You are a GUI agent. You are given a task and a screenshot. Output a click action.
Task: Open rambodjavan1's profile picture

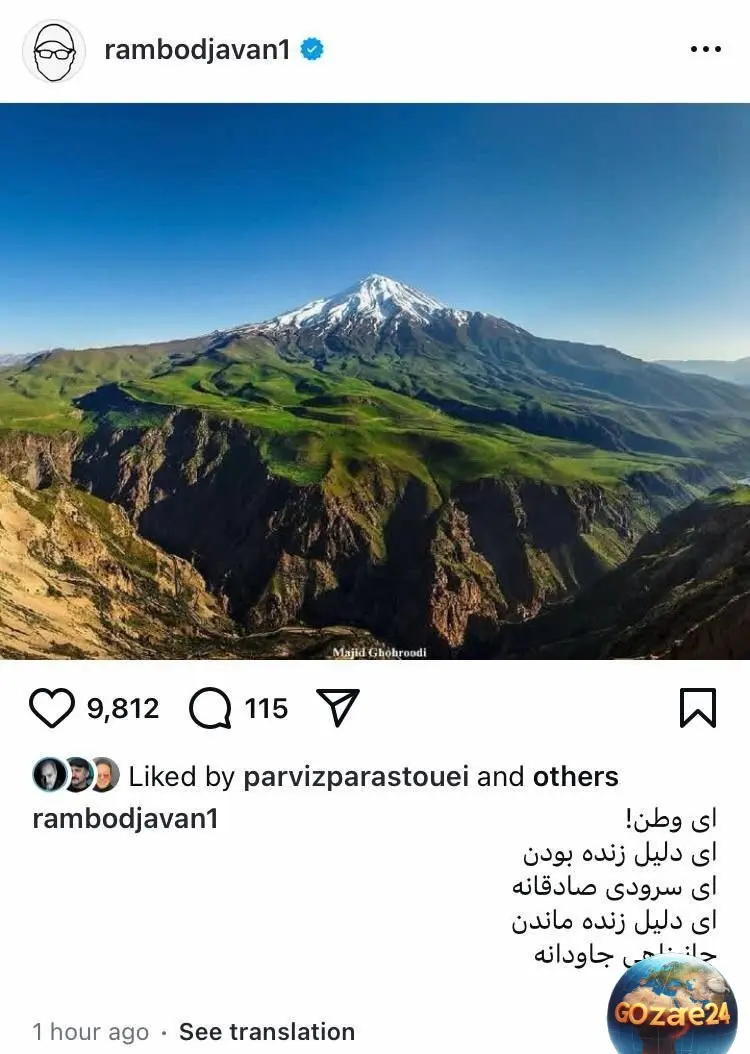click(54, 50)
